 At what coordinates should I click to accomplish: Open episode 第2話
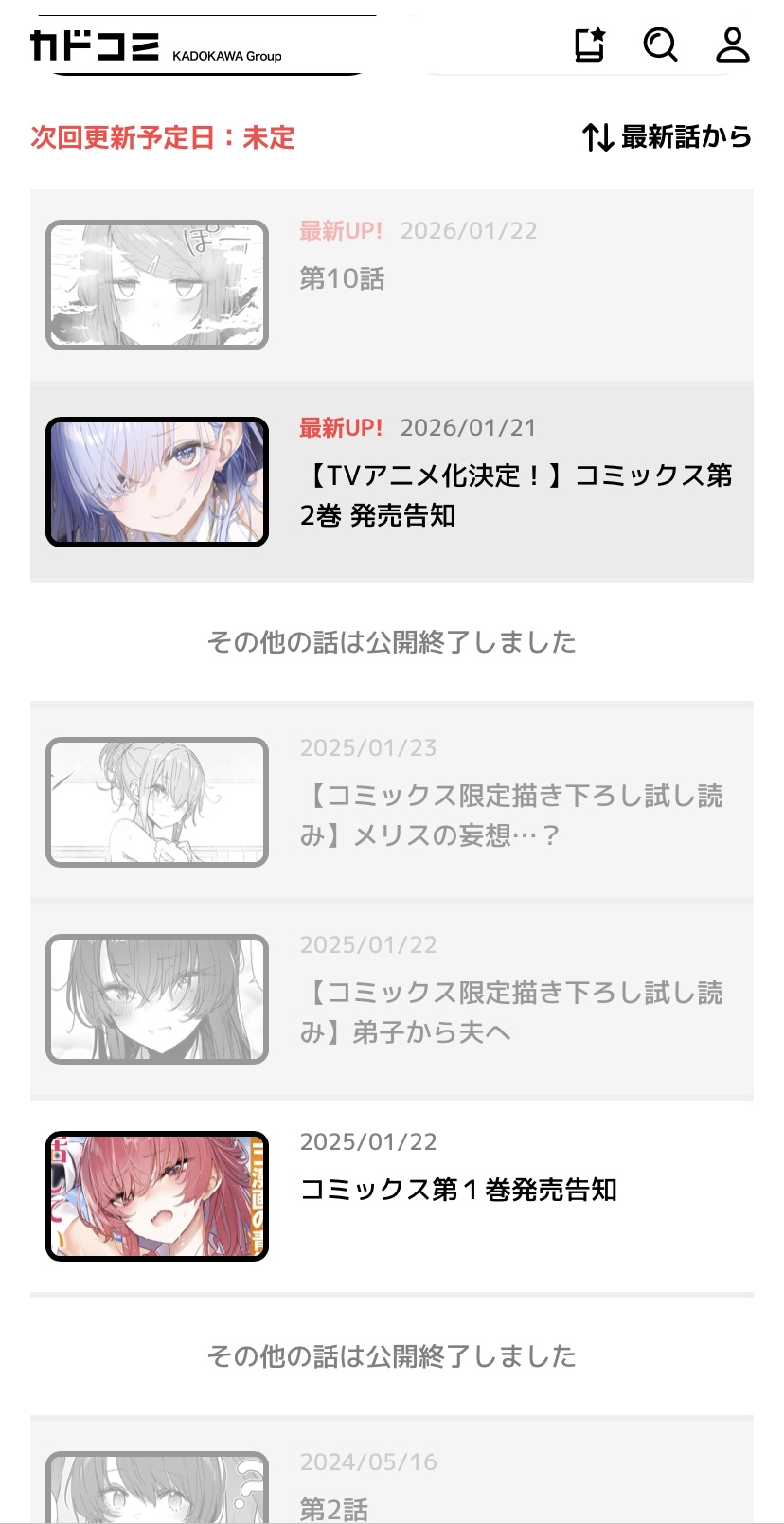click(391, 1487)
